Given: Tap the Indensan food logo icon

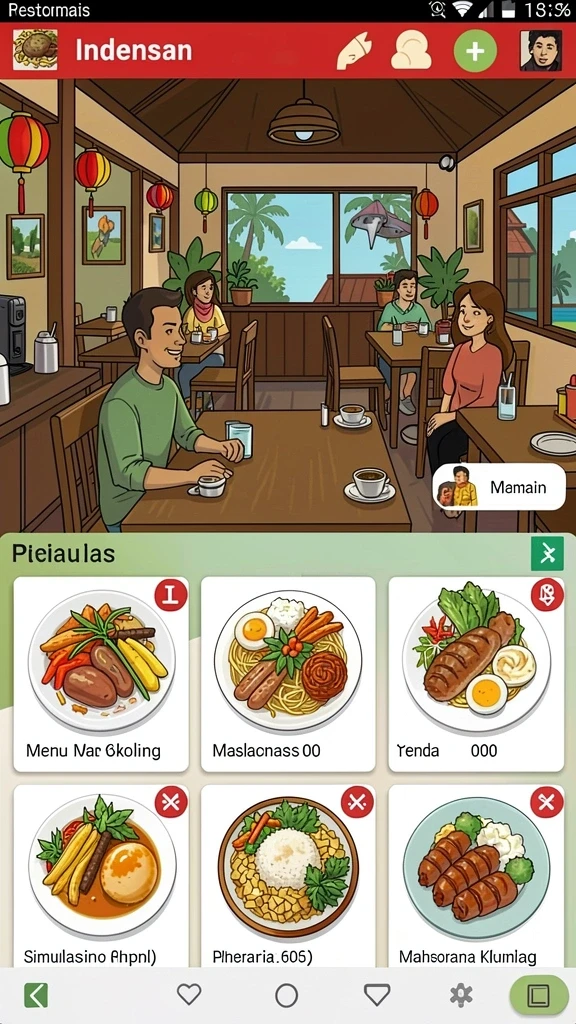Looking at the screenshot, I should pos(35,50).
